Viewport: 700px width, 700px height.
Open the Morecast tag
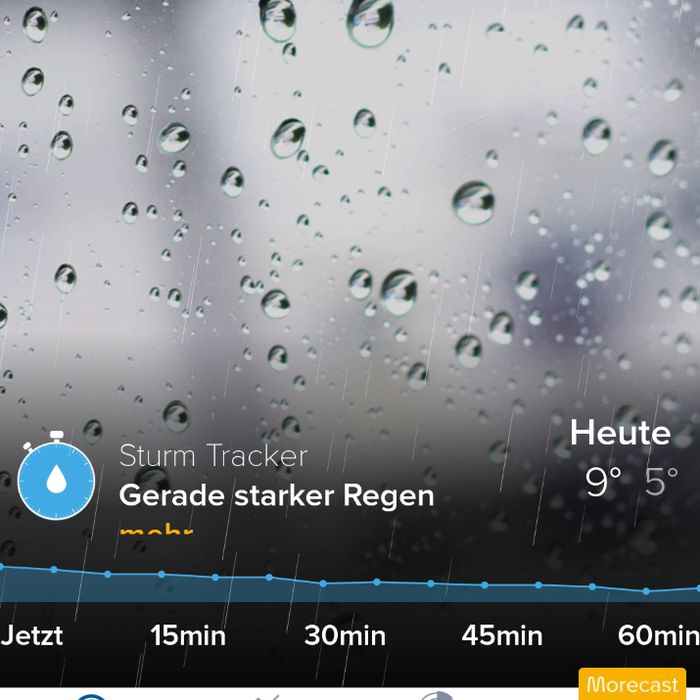pos(632,684)
